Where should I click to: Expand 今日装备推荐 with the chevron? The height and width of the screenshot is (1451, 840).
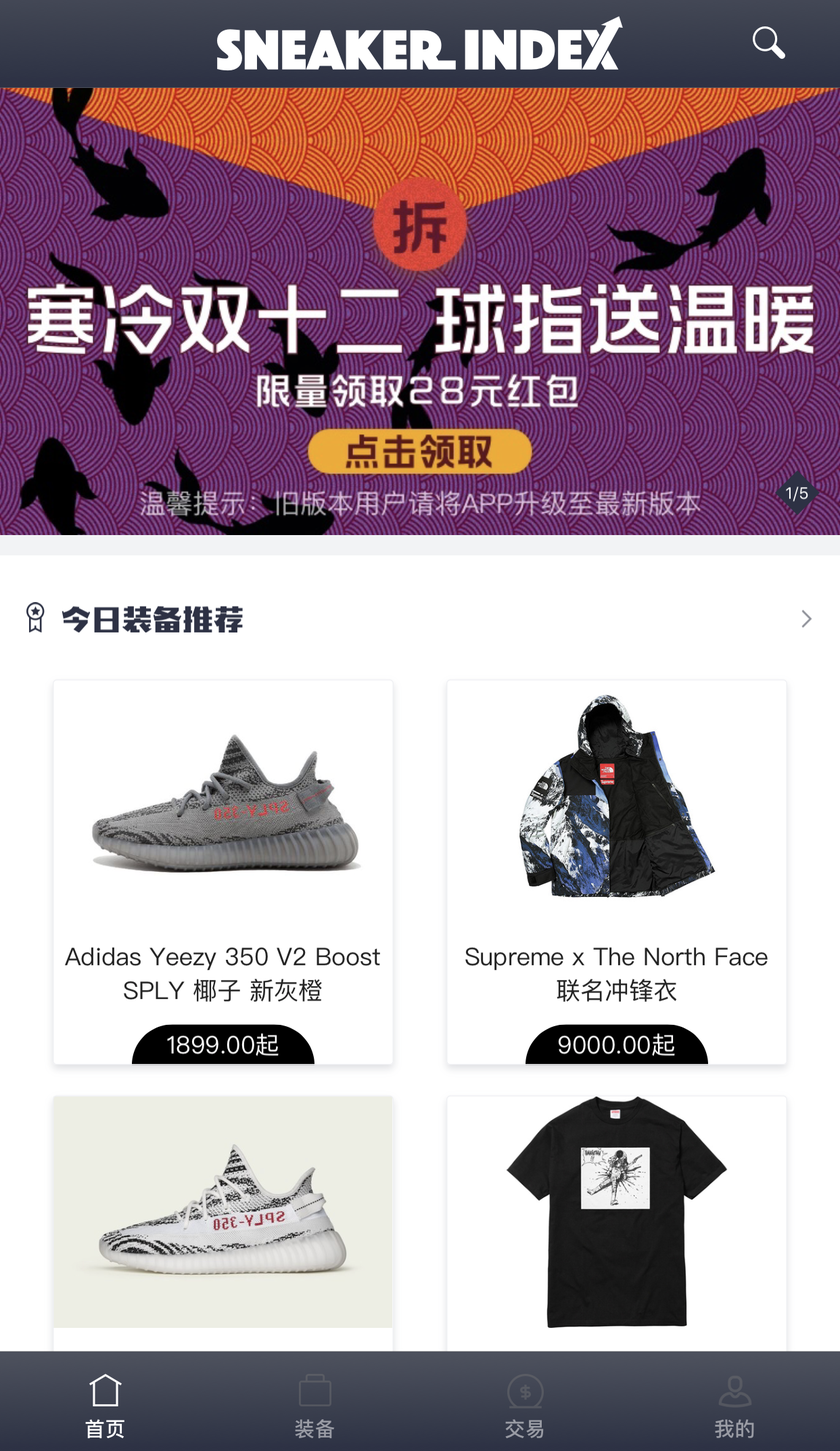click(x=806, y=619)
